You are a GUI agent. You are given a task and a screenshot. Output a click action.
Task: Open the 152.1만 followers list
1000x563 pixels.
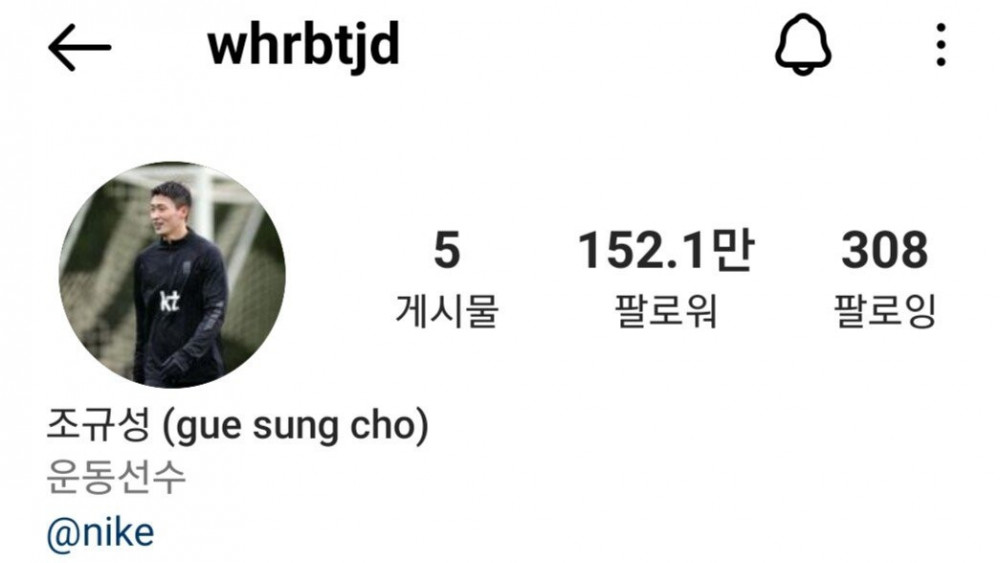665,276
